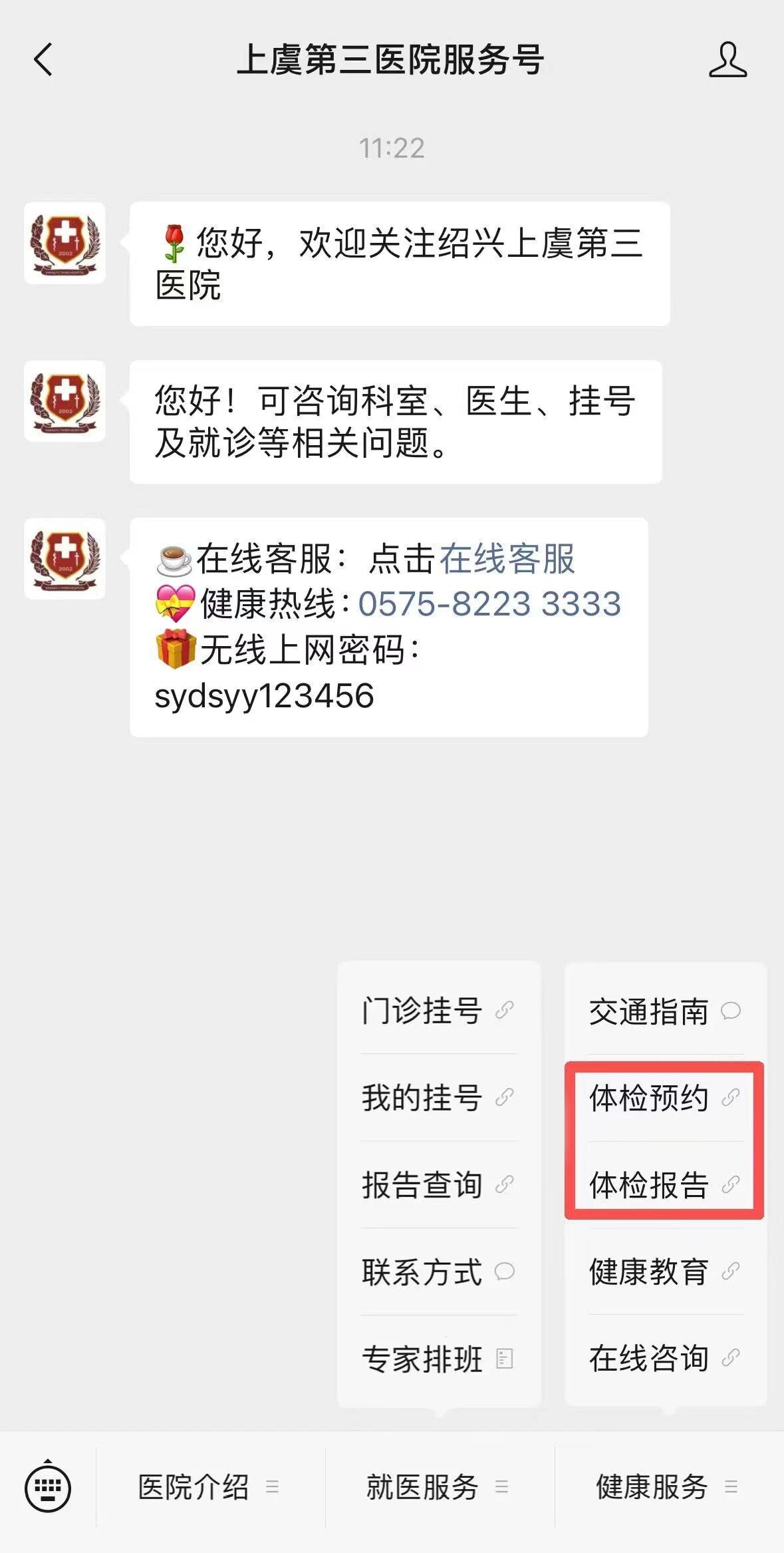Open 我的挂号
This screenshot has width=784, height=1553.
438,1097
